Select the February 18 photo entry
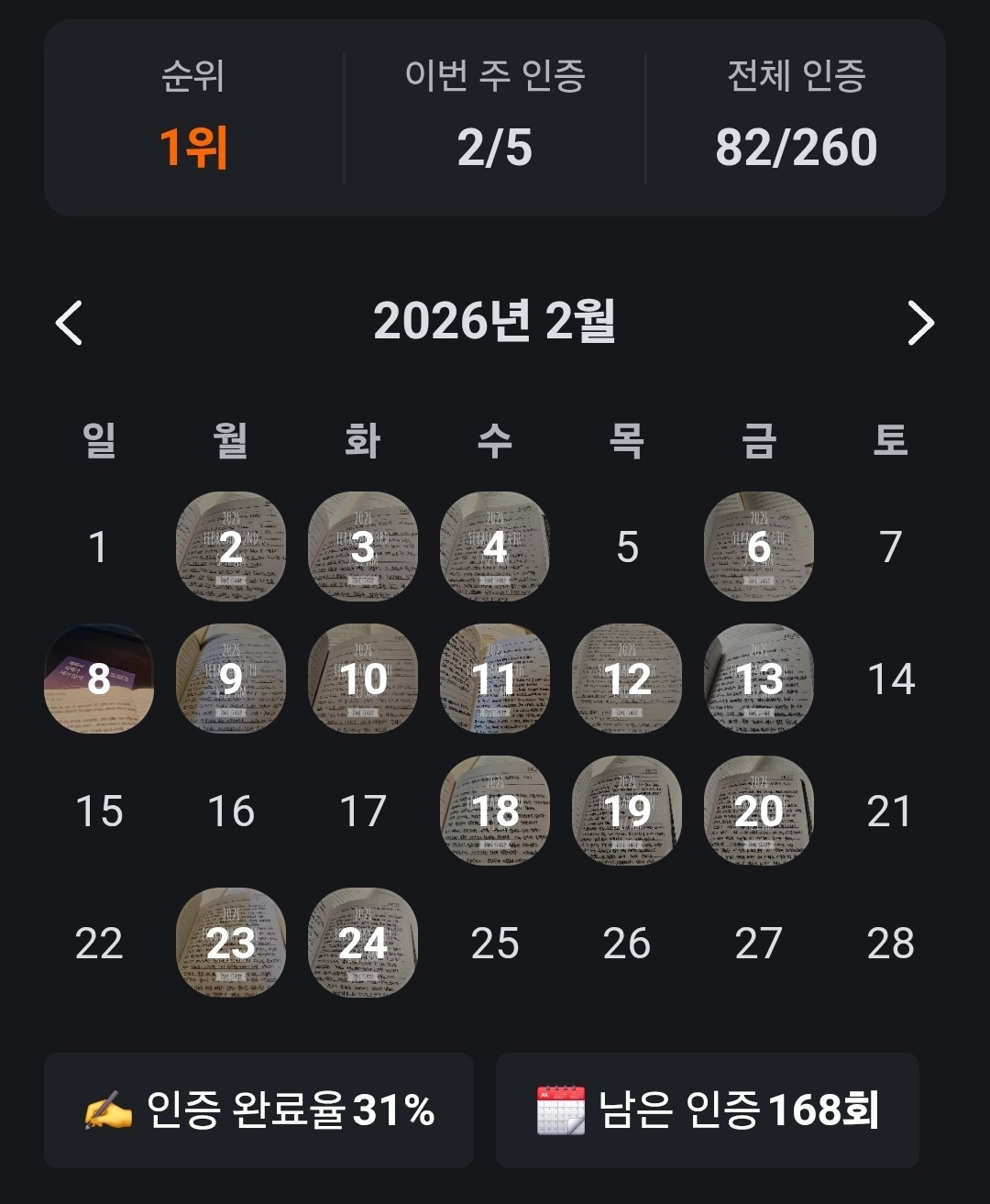The height and width of the screenshot is (1204, 990). [495, 811]
